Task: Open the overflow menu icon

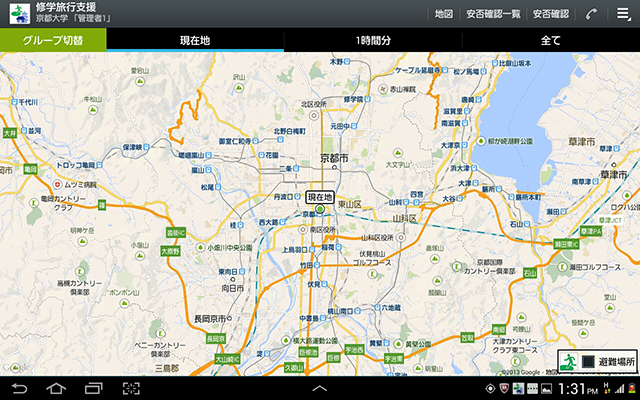Action: [x=623, y=14]
